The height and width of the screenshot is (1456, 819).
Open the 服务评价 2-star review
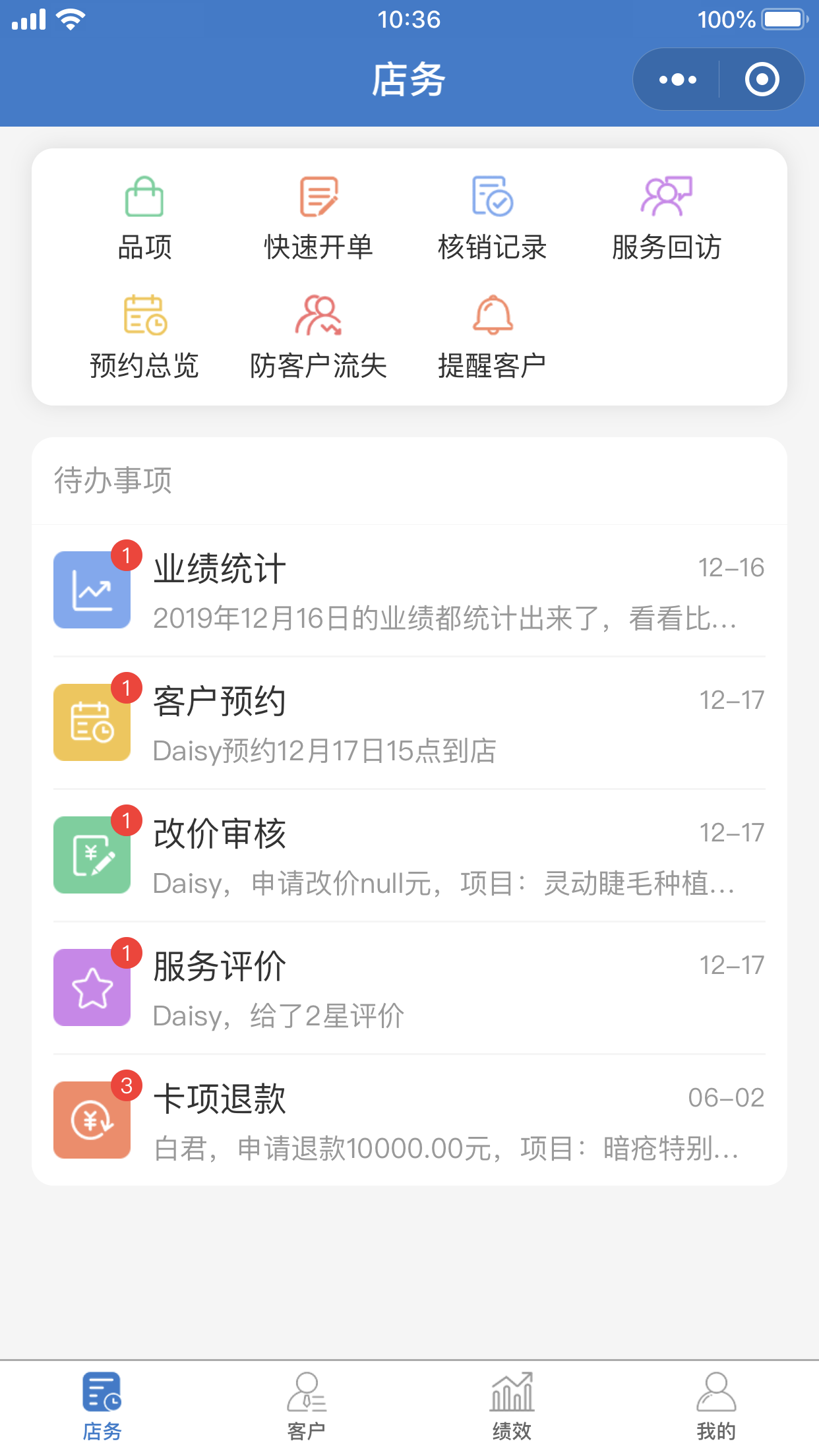point(409,988)
